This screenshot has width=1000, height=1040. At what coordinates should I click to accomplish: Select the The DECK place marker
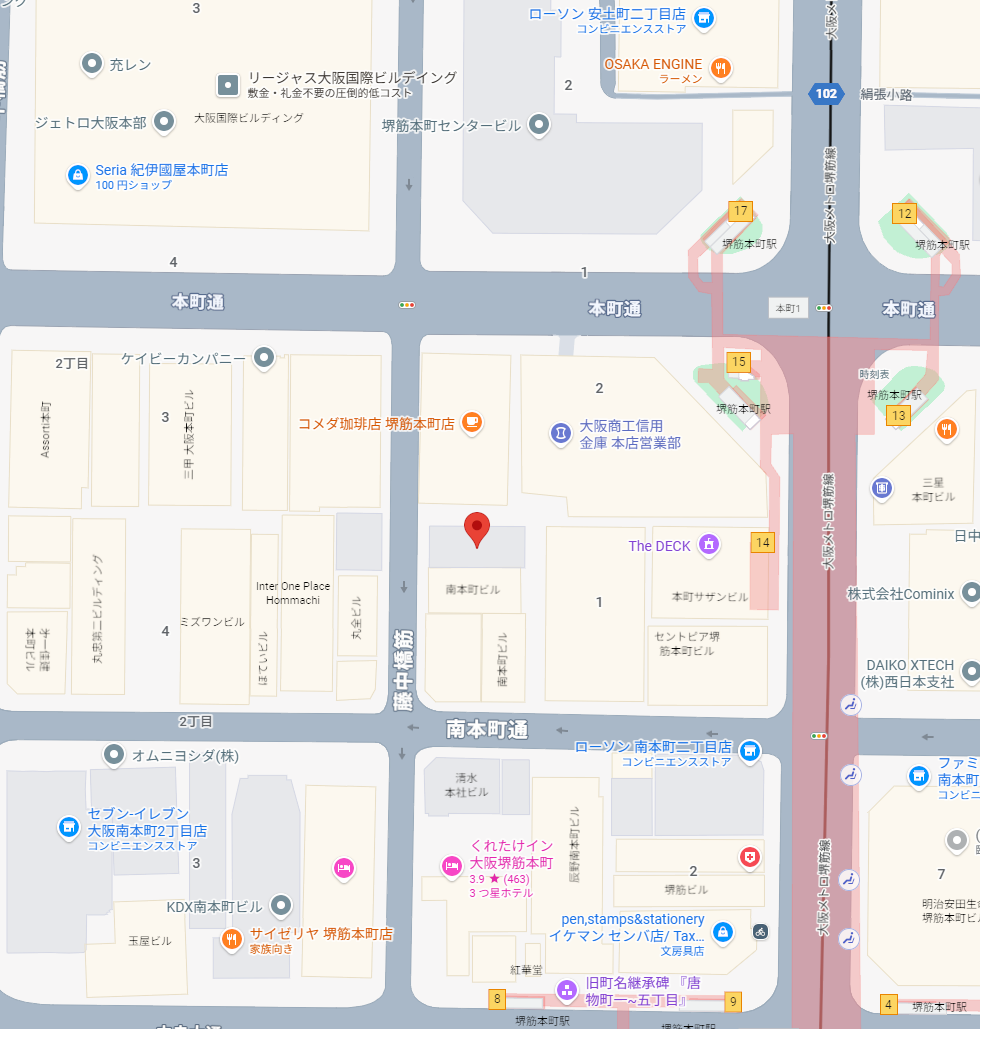click(708, 545)
